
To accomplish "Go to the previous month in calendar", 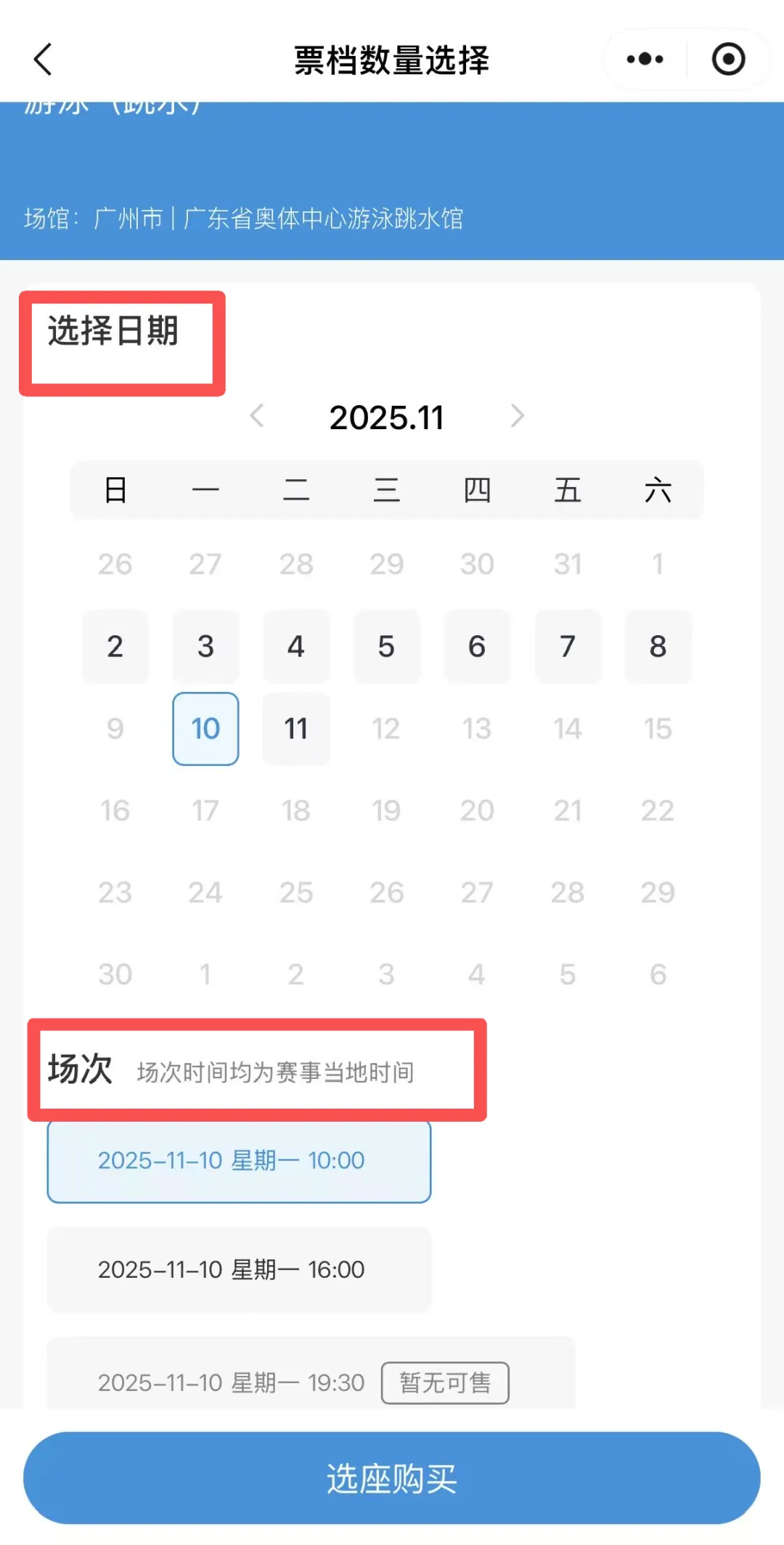I will (257, 416).
